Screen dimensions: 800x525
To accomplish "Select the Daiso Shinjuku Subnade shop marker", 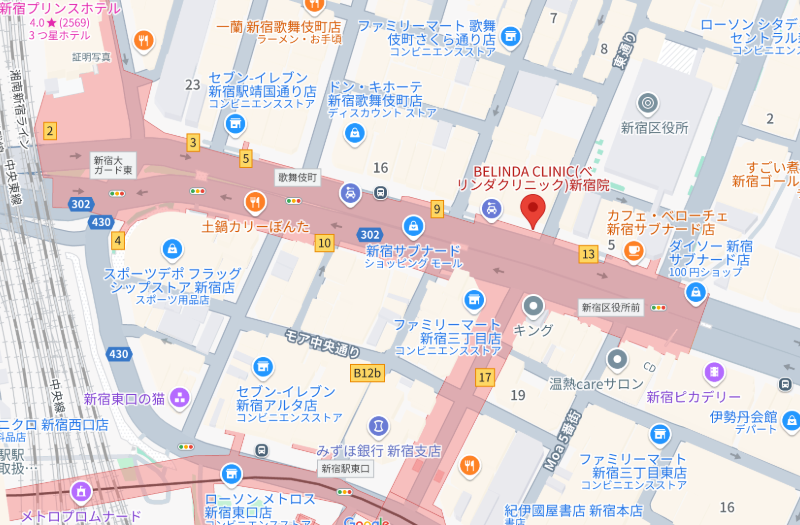I will tap(695, 292).
